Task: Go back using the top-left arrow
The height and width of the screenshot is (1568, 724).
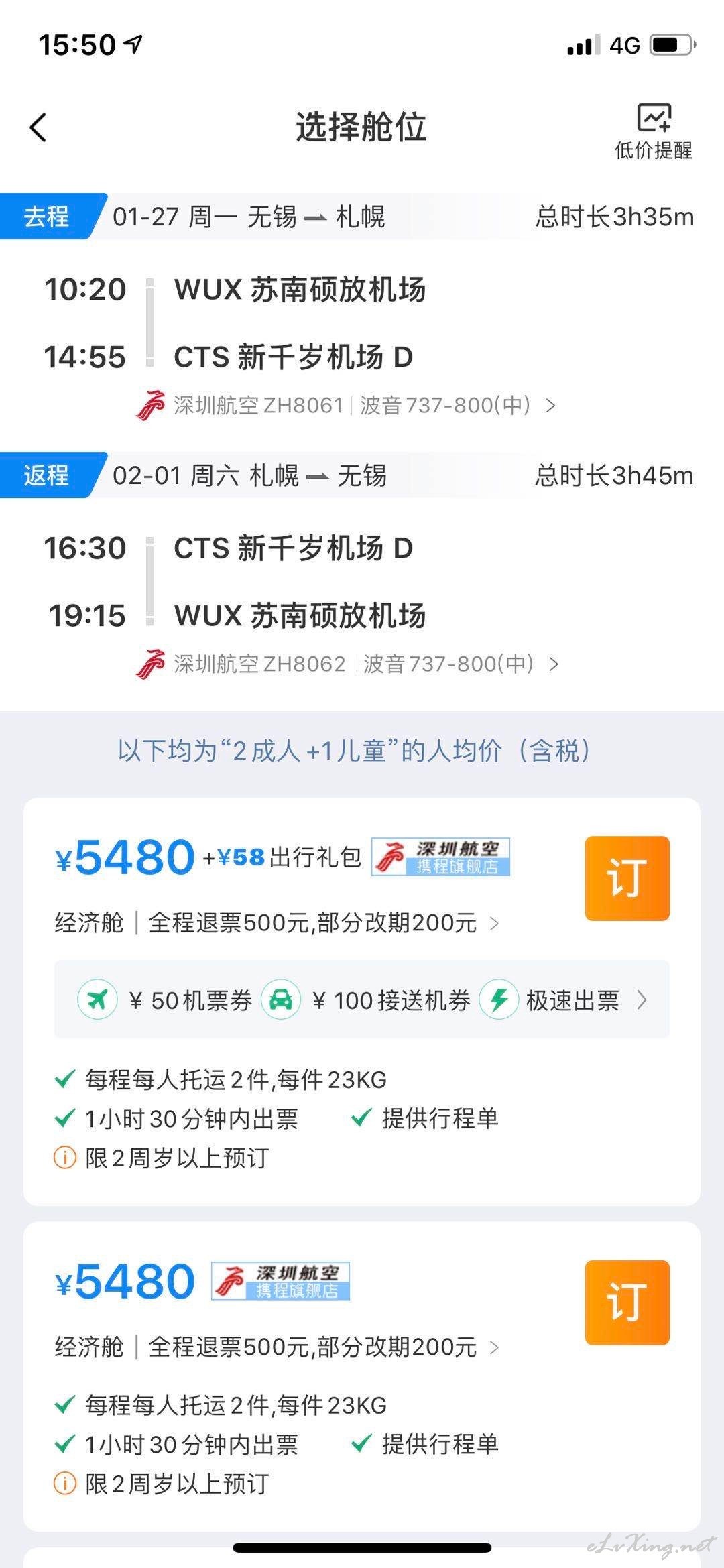Action: click(x=38, y=127)
